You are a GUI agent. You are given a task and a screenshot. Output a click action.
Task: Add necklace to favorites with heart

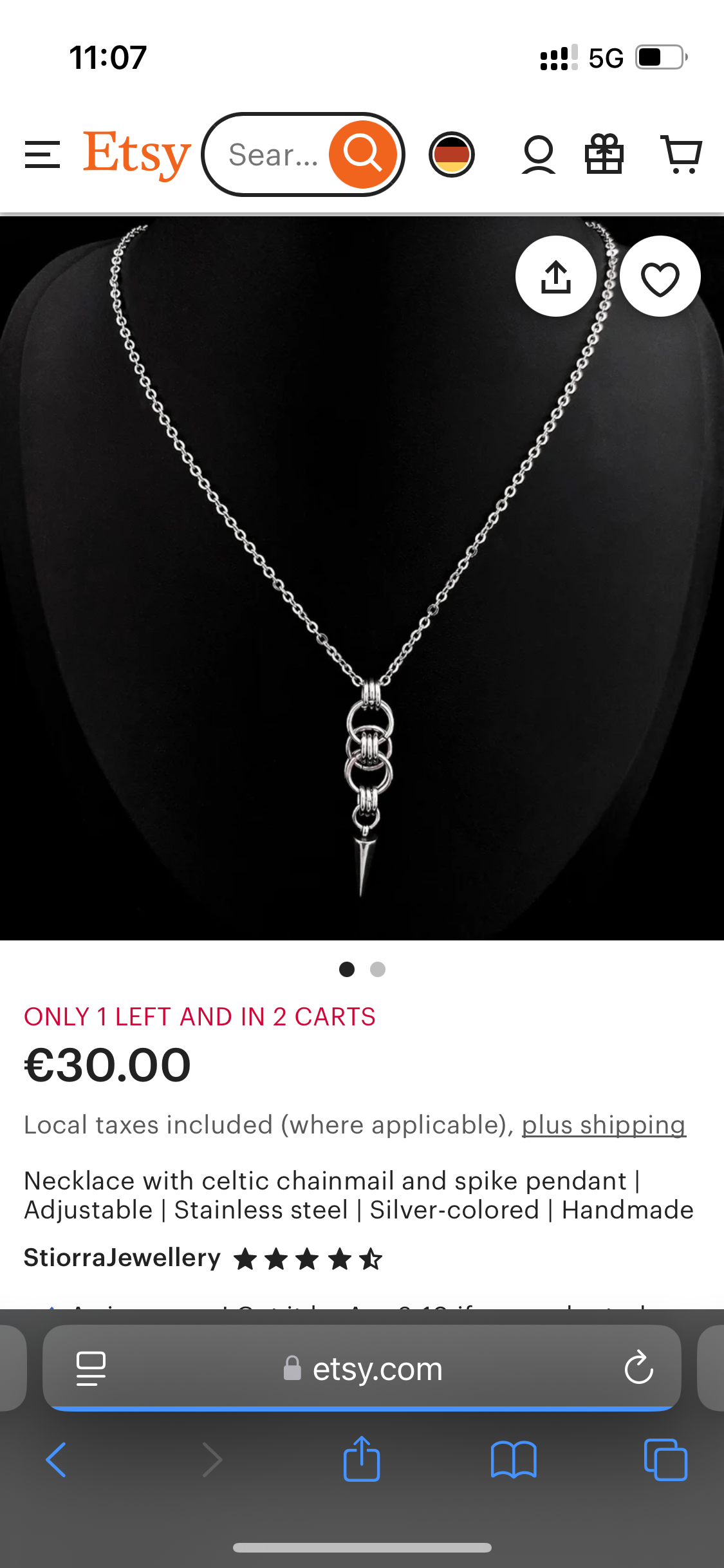[x=660, y=277]
